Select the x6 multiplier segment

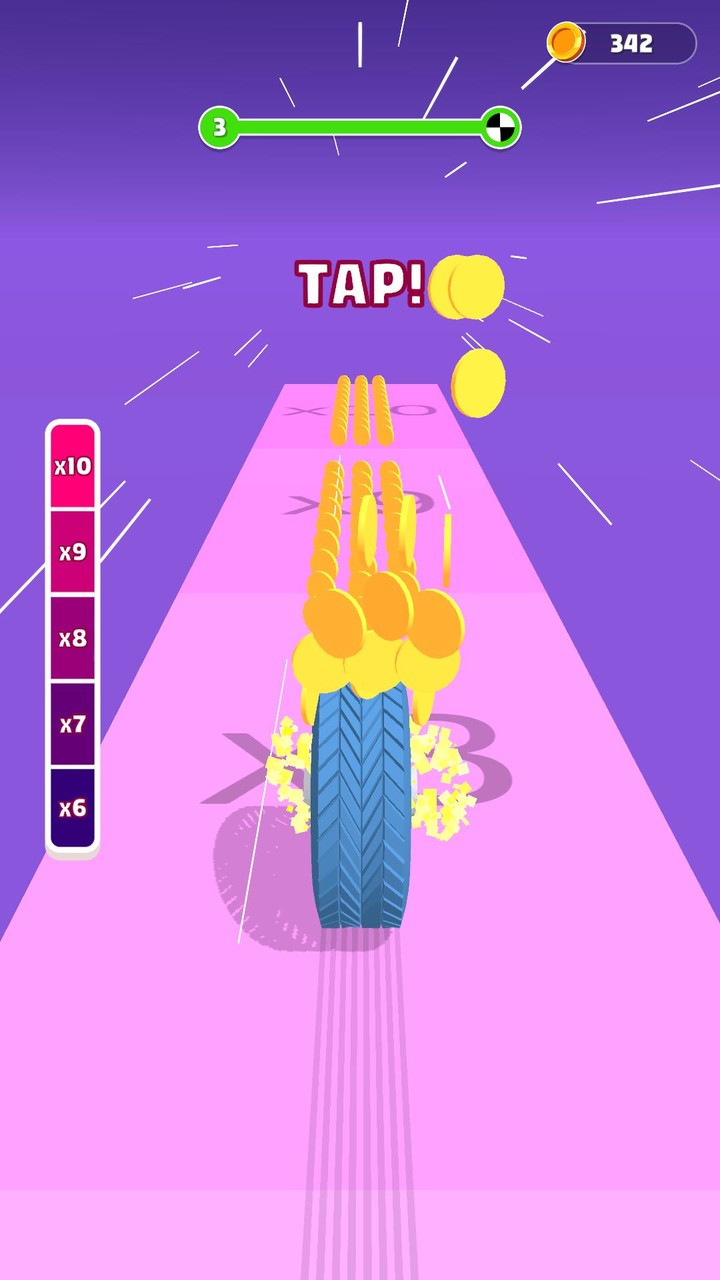(71, 808)
